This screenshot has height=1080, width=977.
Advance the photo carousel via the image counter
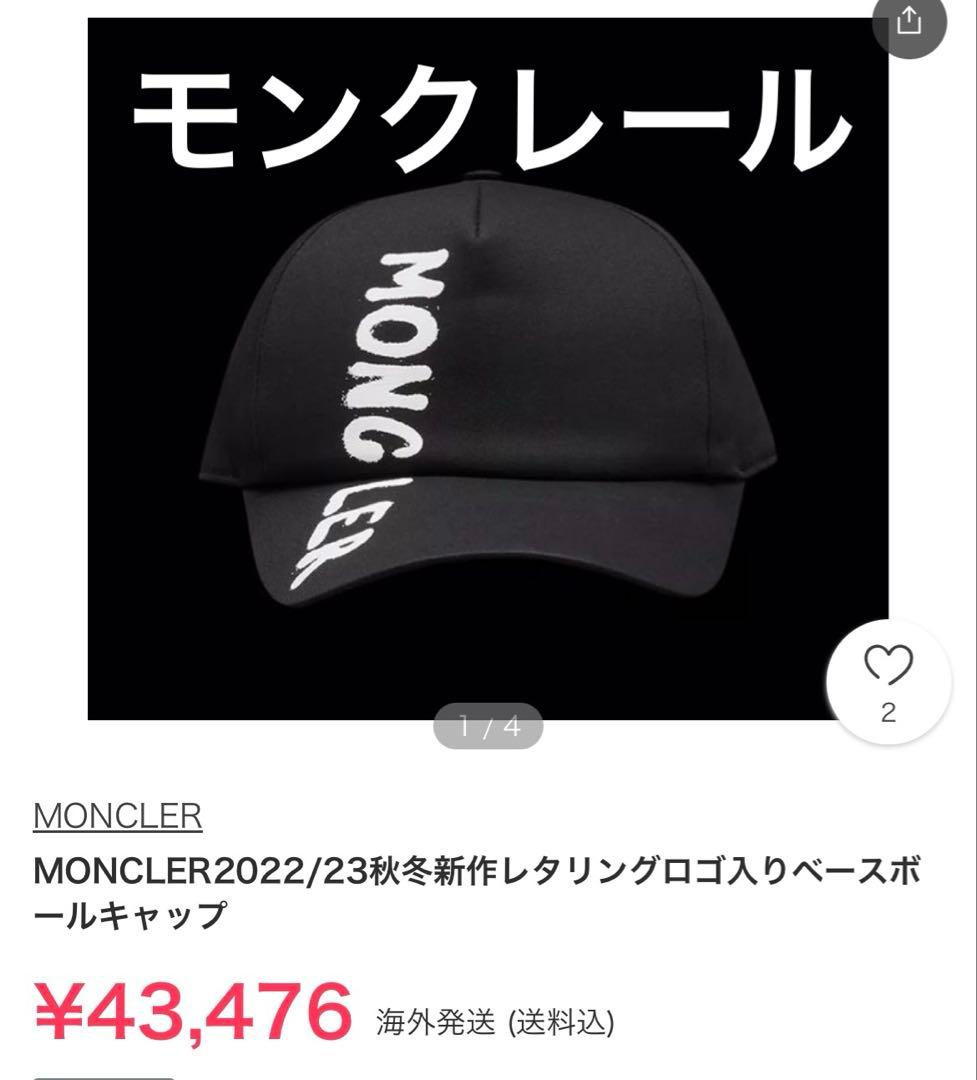coord(487,728)
